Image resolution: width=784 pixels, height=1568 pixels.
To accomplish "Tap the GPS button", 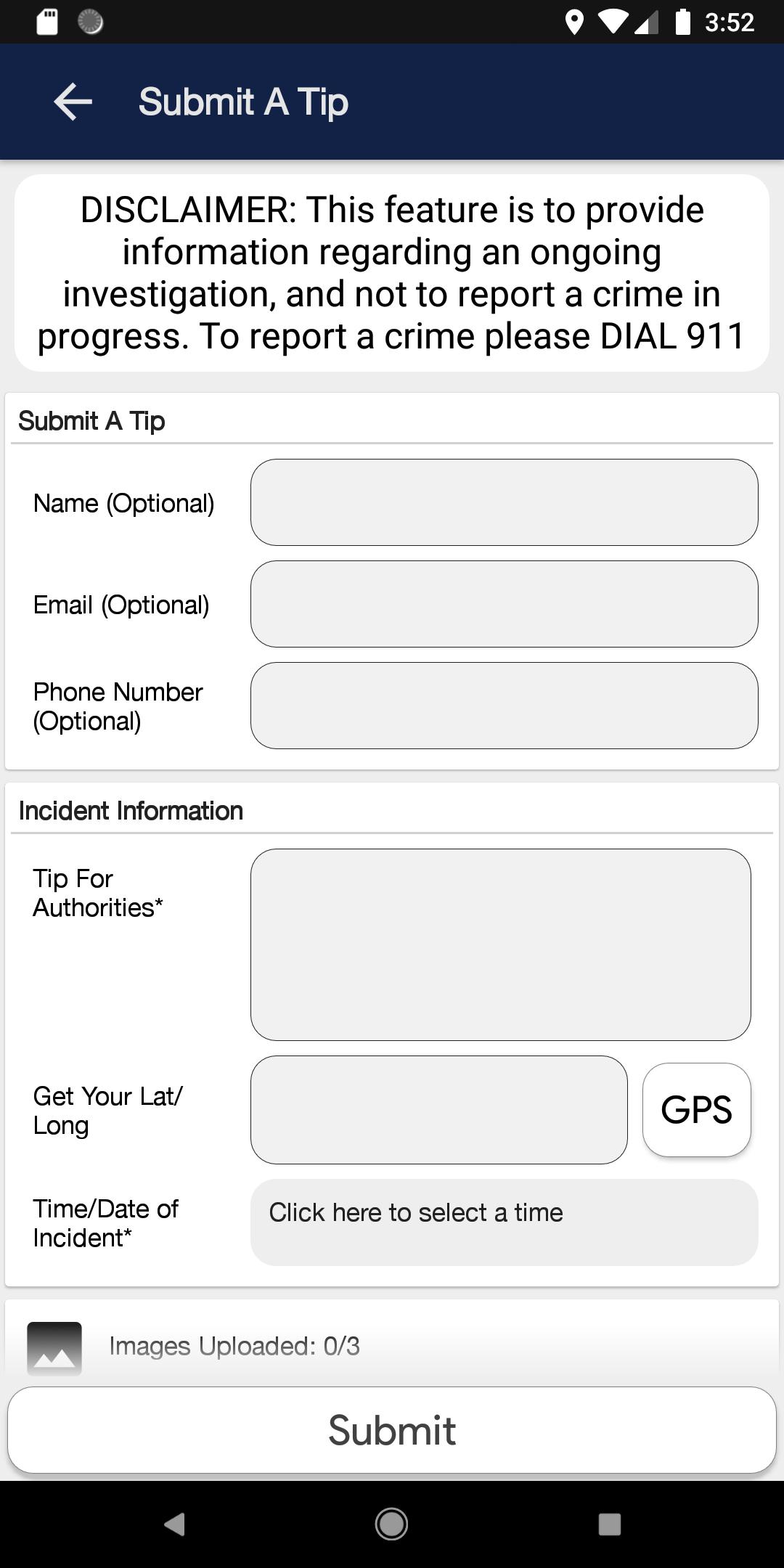I will pos(696,1110).
